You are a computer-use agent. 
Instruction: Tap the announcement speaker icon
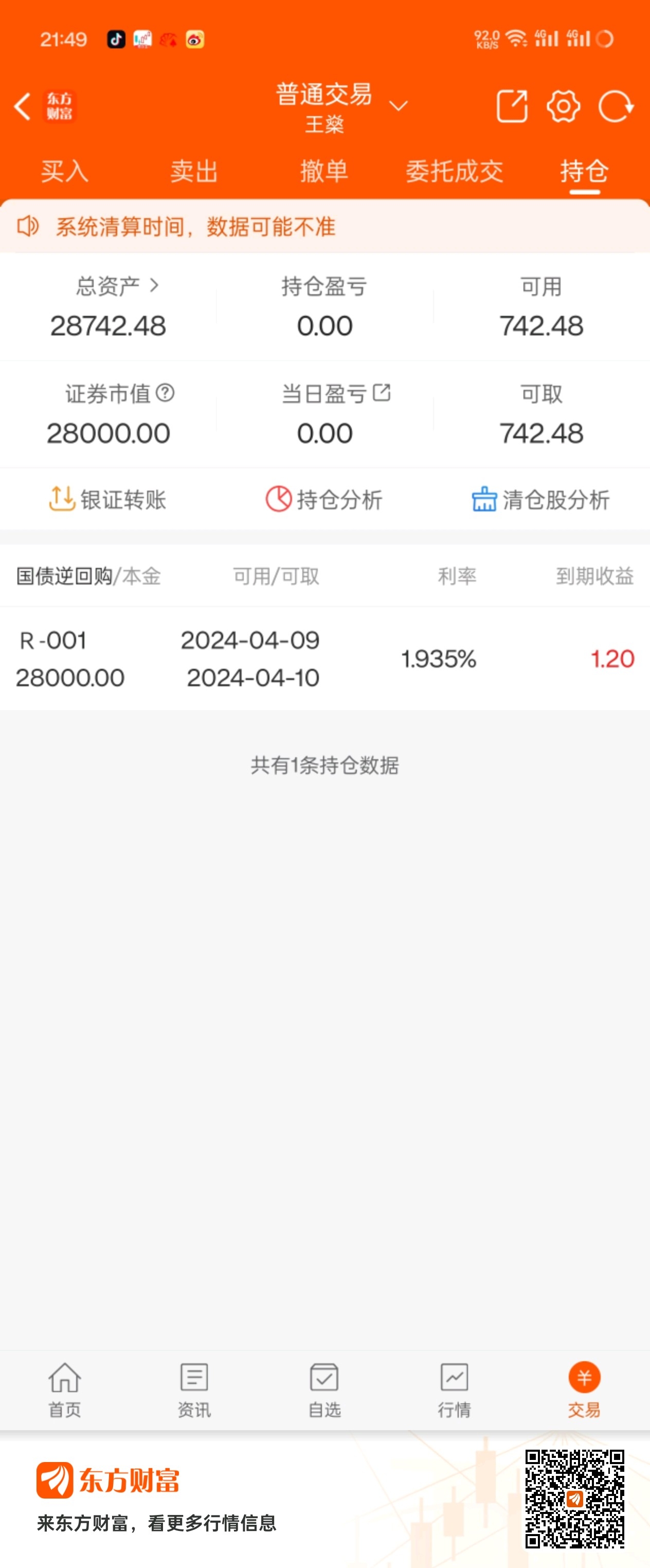tap(29, 226)
